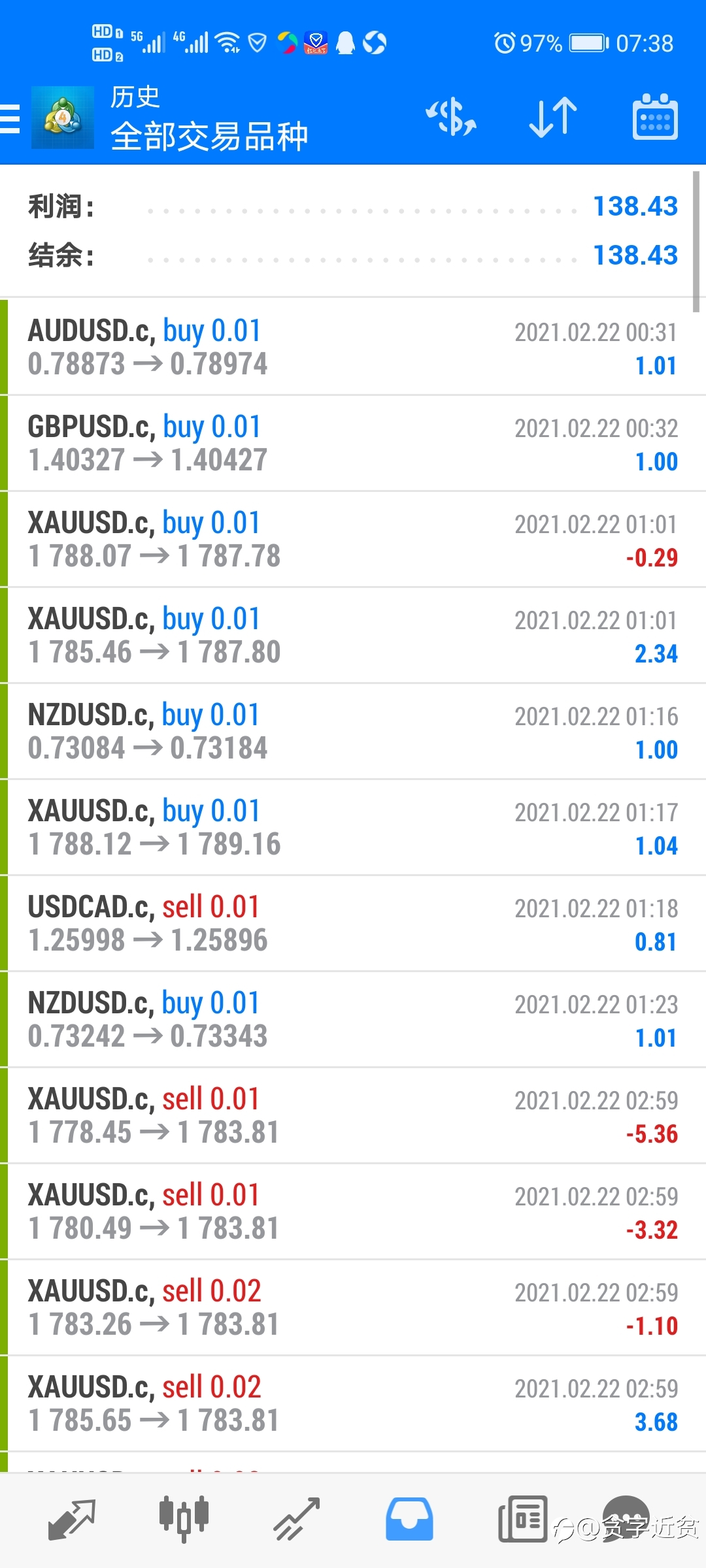This screenshot has height=1568, width=706.
Task: Switch to the News tab
Action: [522, 1518]
